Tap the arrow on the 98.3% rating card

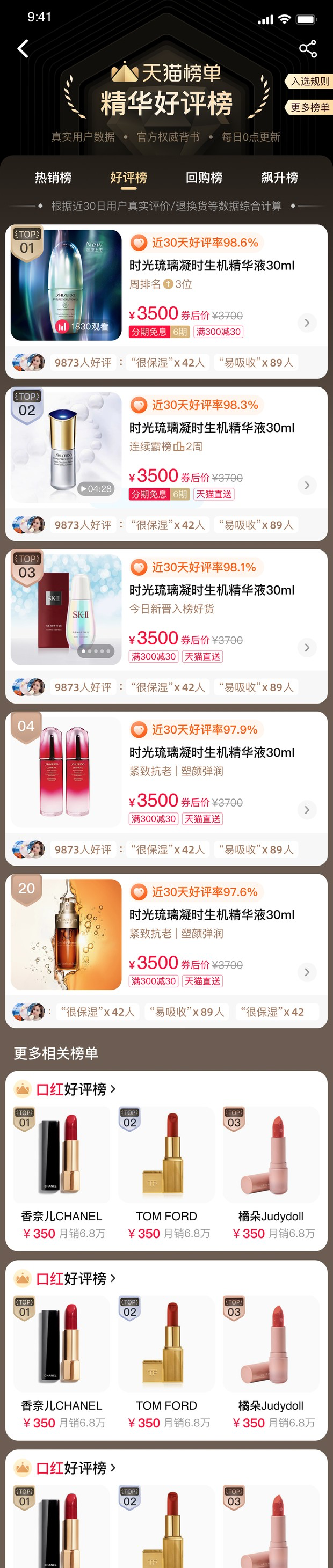coord(307,485)
